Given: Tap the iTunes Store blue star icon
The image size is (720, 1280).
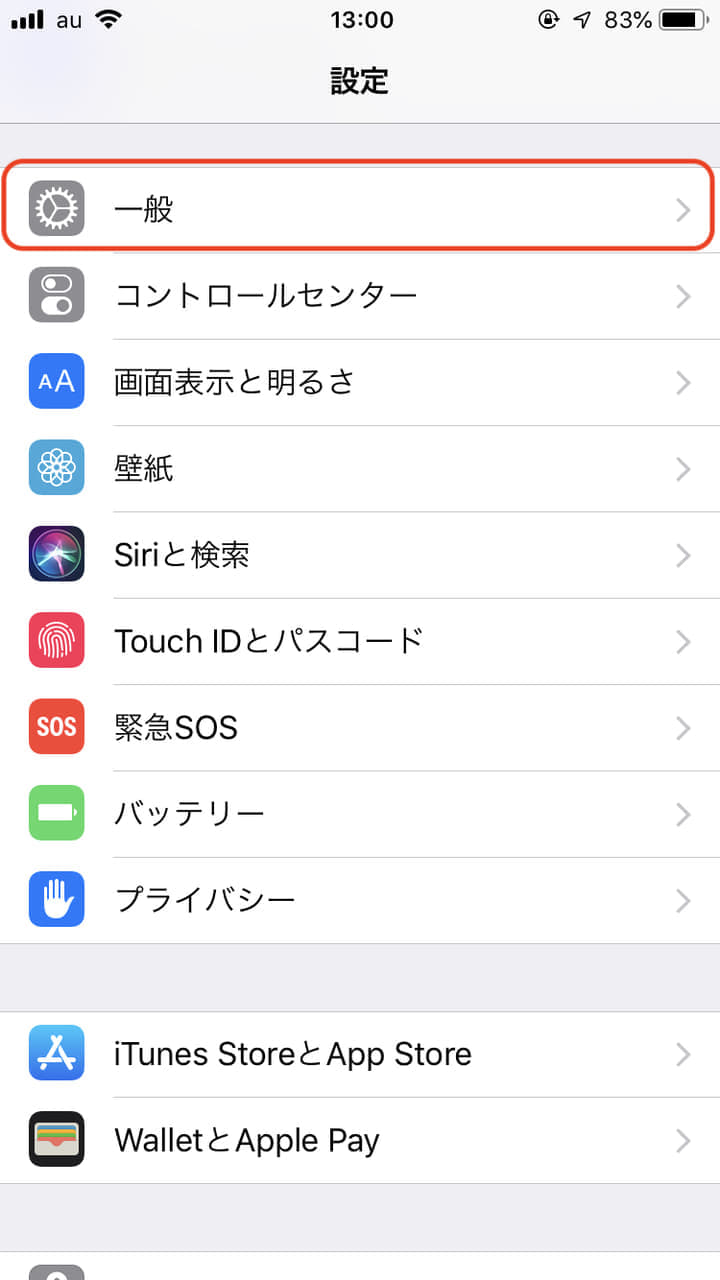Looking at the screenshot, I should click(x=56, y=1053).
